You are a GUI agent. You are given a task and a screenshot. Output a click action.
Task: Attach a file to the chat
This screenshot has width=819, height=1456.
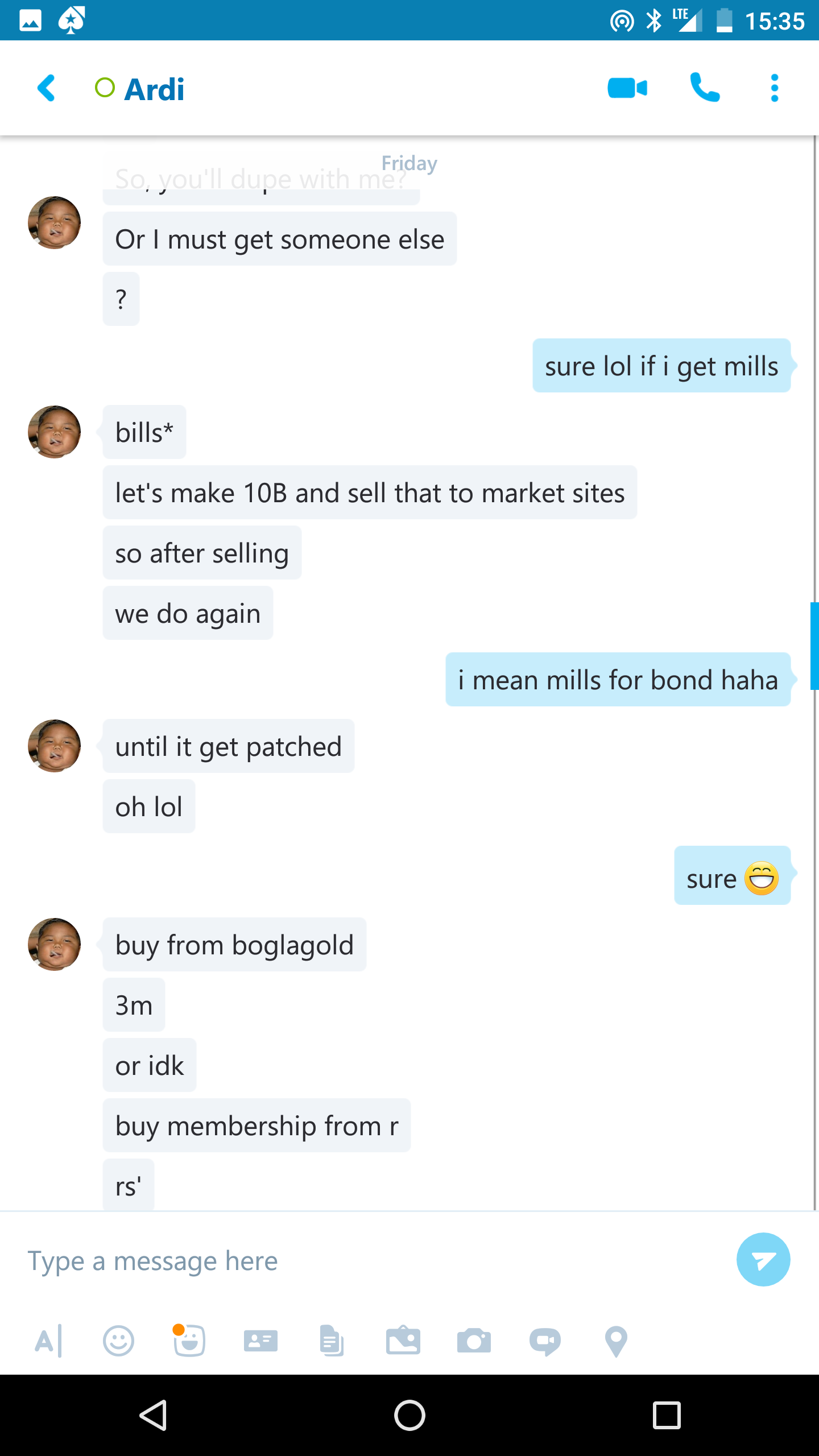pos(332,1341)
